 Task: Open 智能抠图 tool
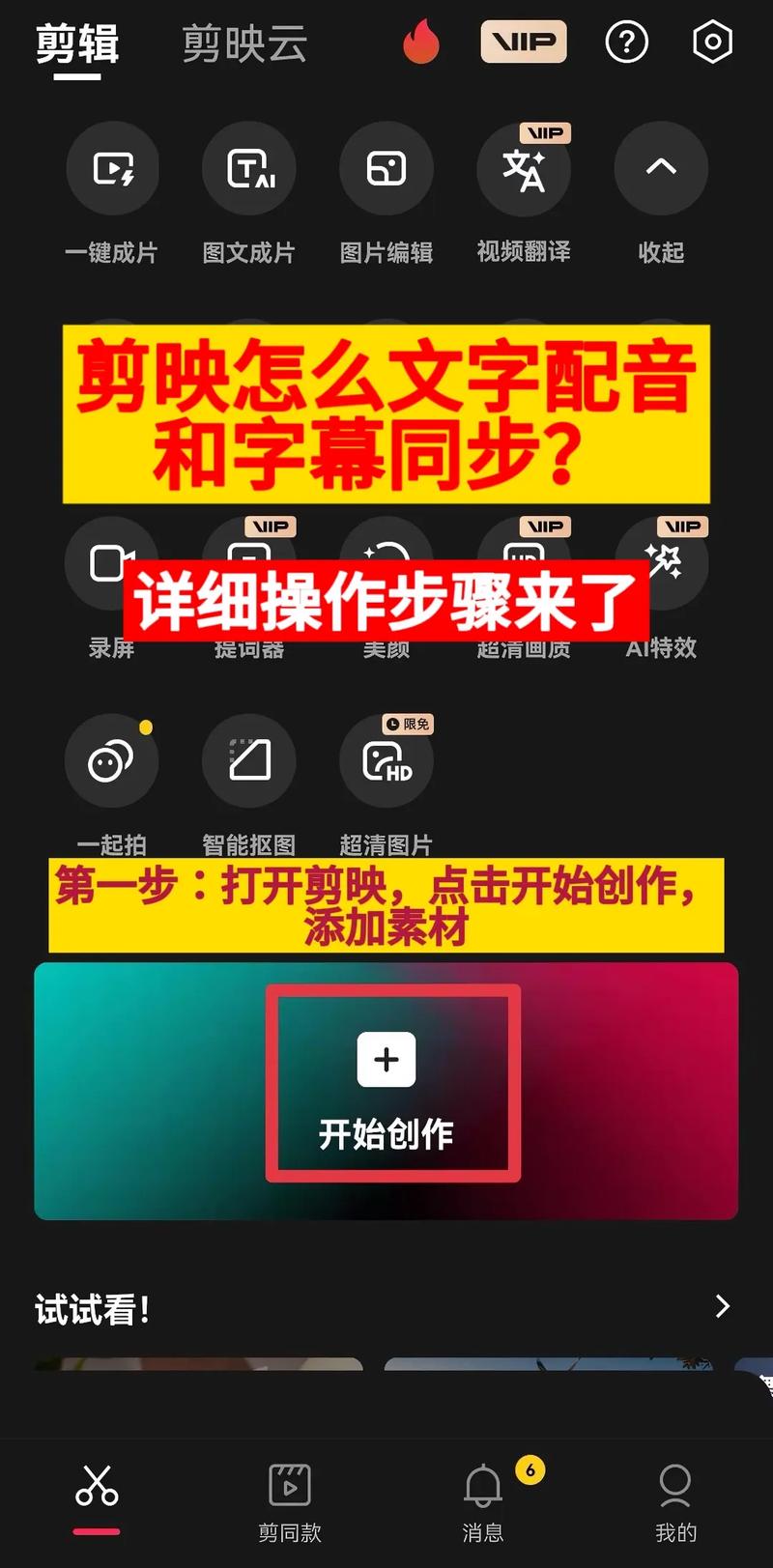click(249, 761)
